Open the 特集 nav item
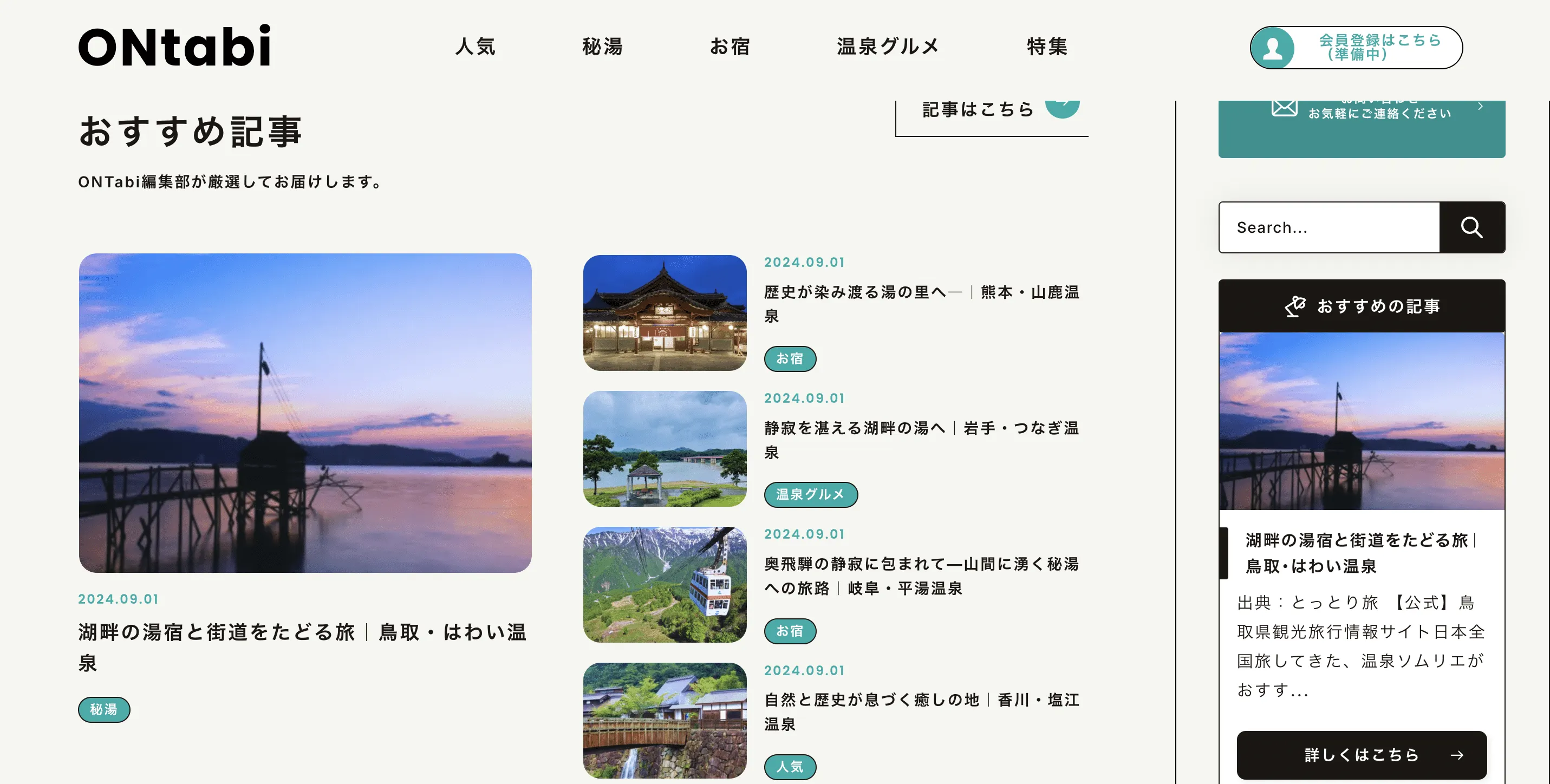Screen dimensions: 1550x784 click(1047, 47)
